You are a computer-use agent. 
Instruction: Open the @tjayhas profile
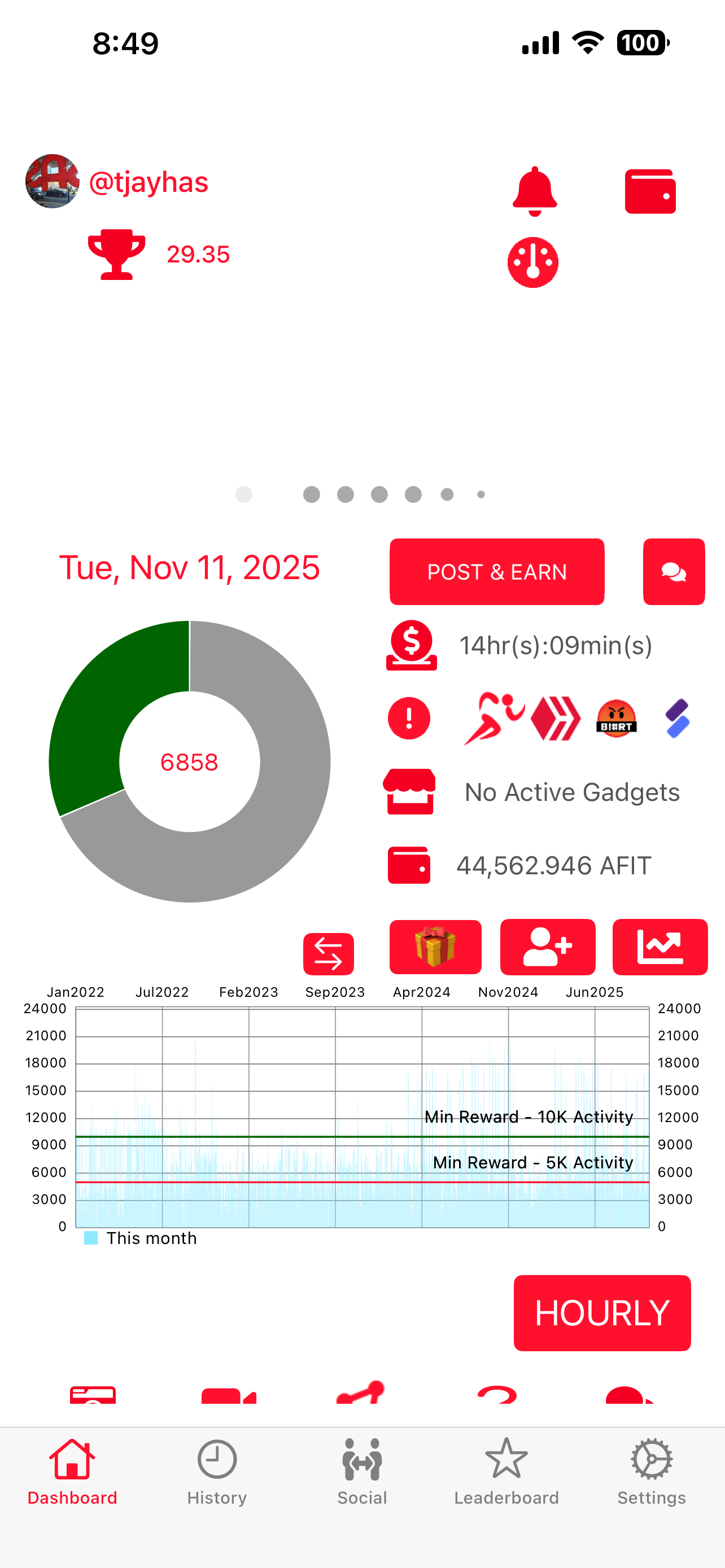click(x=148, y=182)
